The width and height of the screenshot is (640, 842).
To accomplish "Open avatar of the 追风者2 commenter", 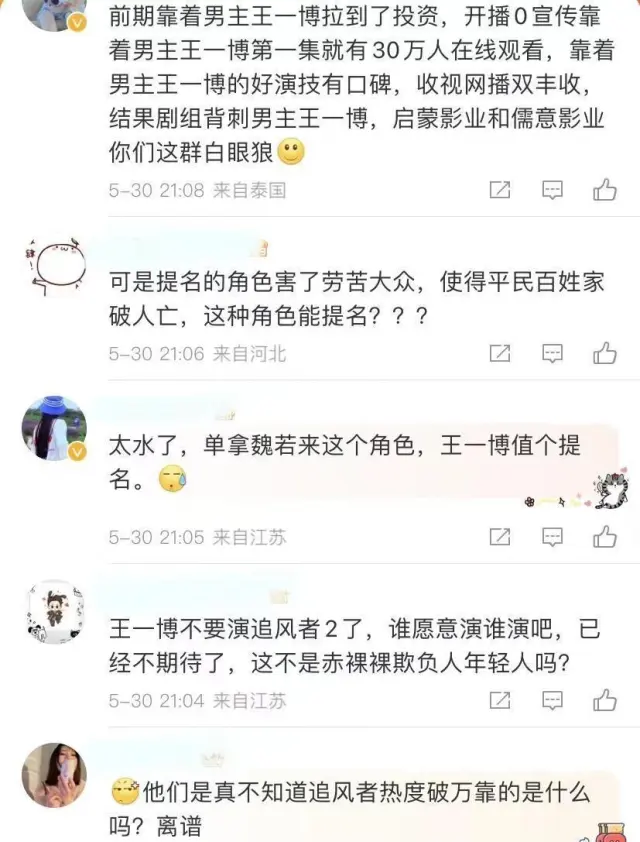I will tap(54, 610).
